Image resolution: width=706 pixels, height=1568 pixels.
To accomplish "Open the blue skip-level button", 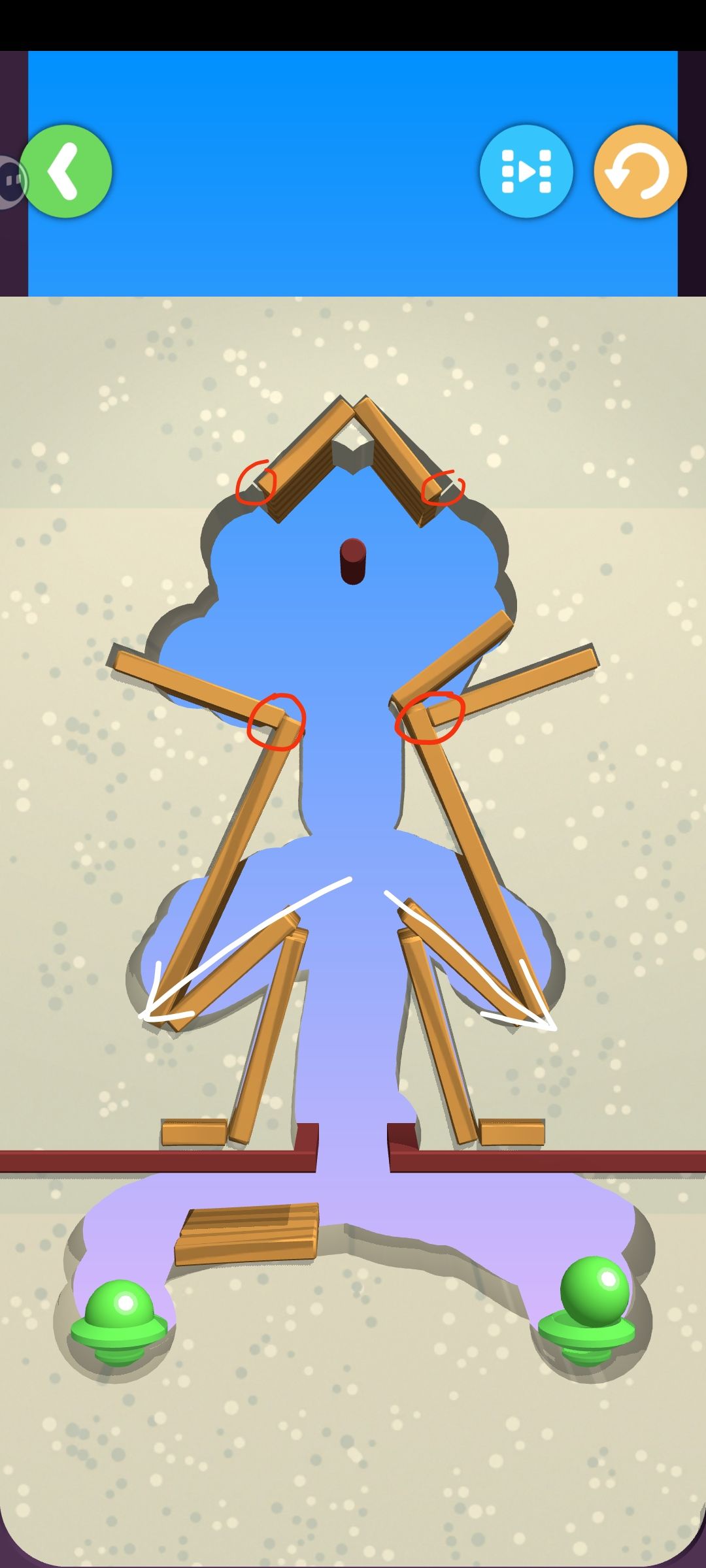I will [x=527, y=171].
